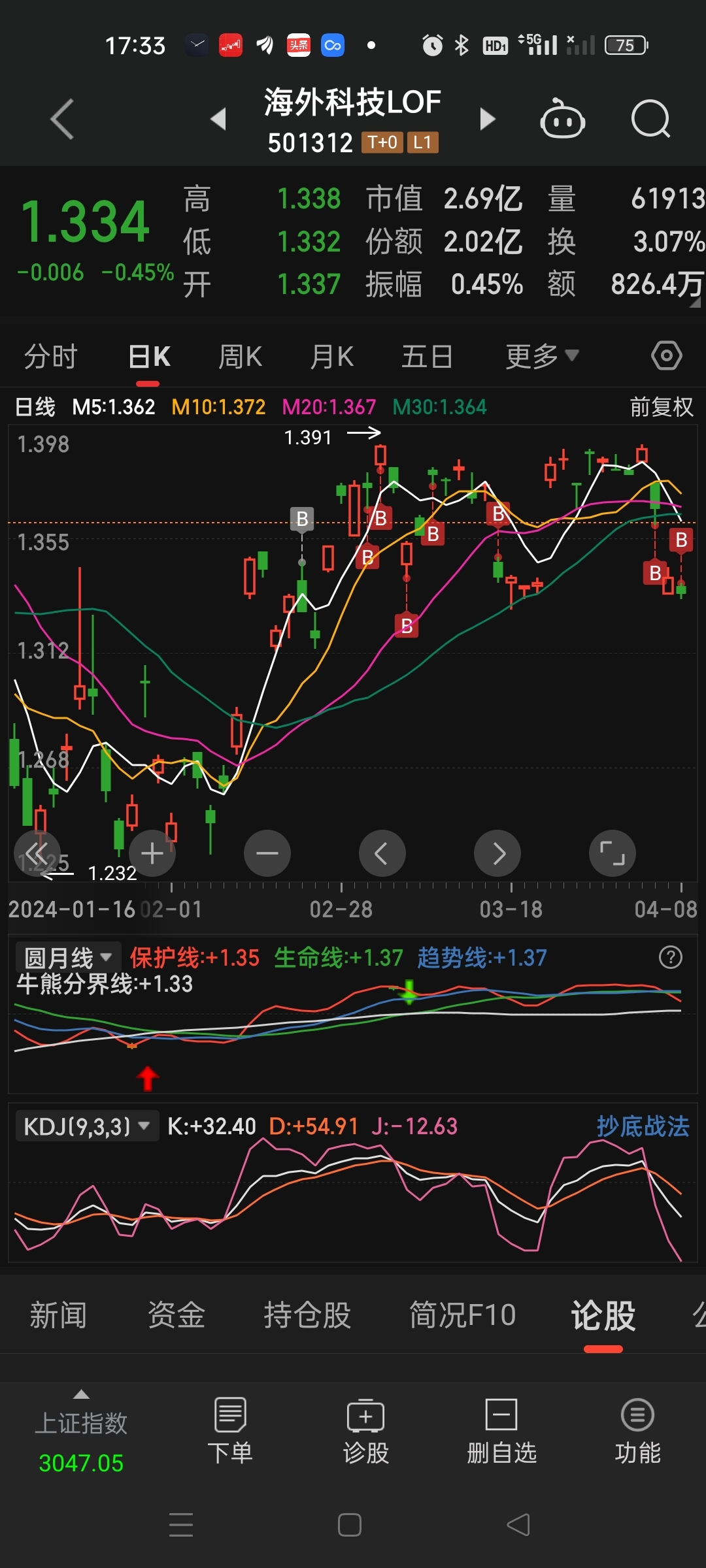This screenshot has width=706, height=1568.
Task: Tap 诊股 stock diagnosis icon
Action: tap(365, 1431)
